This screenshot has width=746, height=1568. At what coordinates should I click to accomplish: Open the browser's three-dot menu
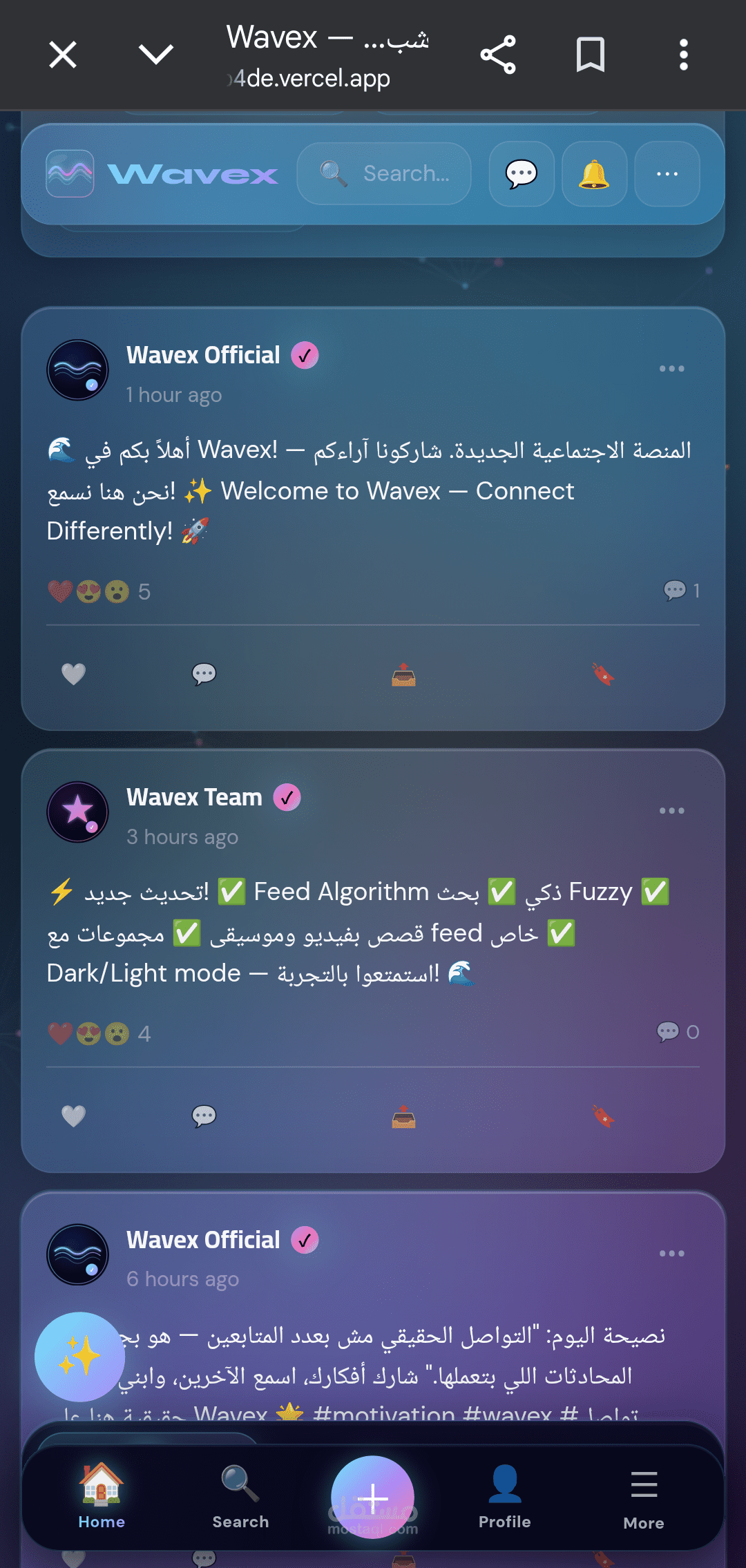683,55
